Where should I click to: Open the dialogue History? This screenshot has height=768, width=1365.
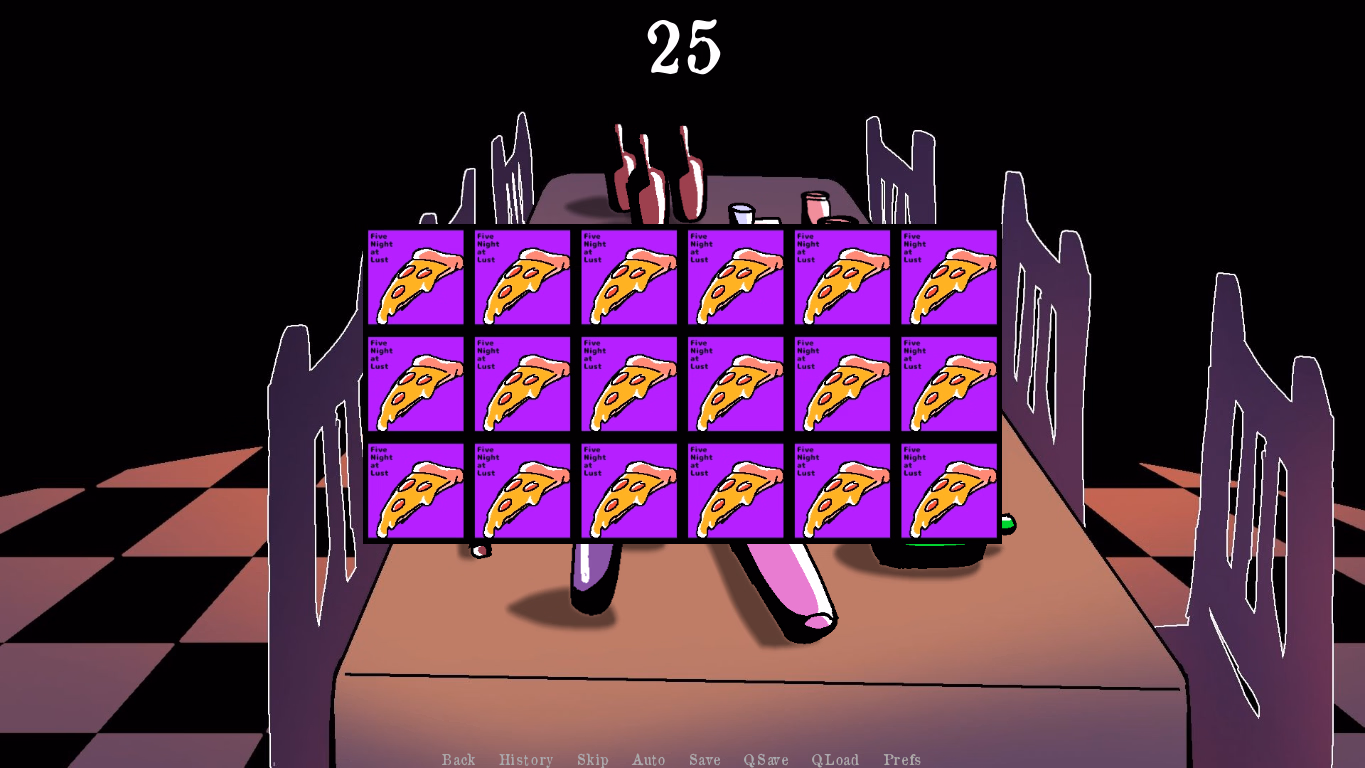click(526, 760)
